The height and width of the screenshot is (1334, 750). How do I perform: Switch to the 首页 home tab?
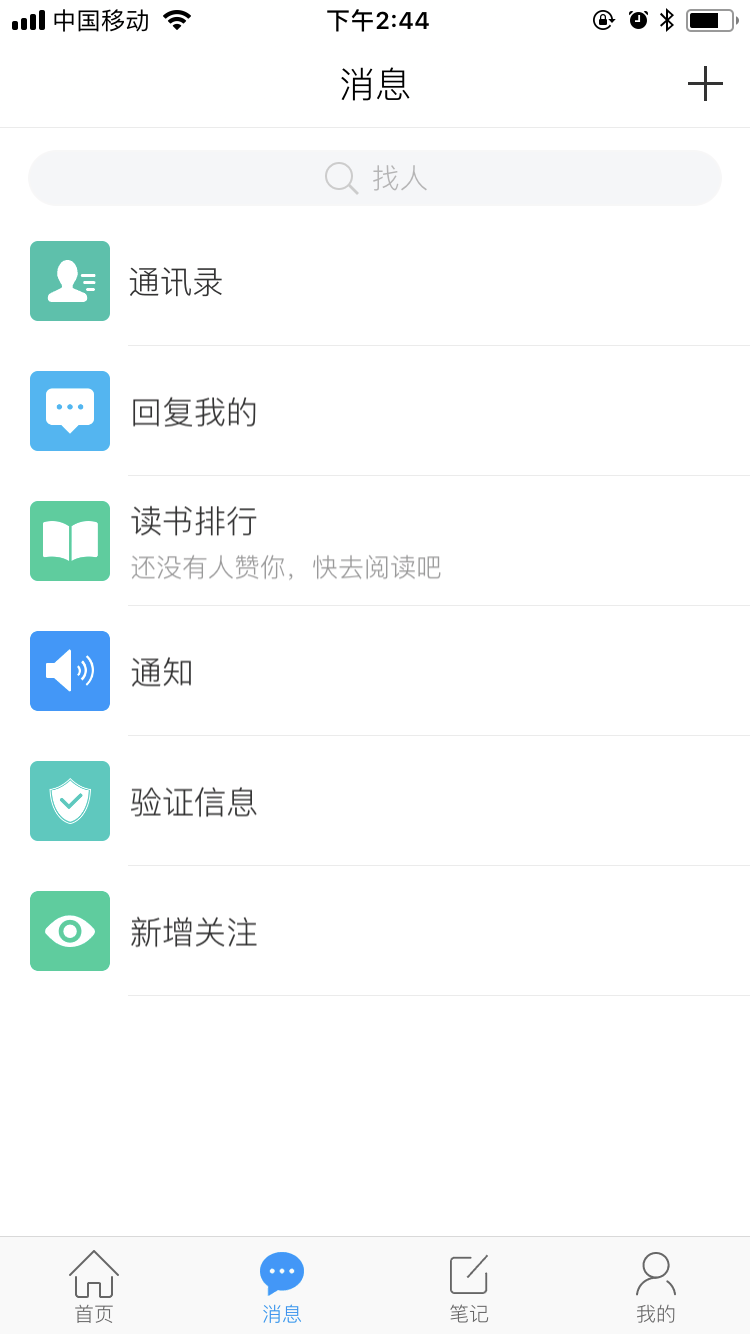(94, 1287)
